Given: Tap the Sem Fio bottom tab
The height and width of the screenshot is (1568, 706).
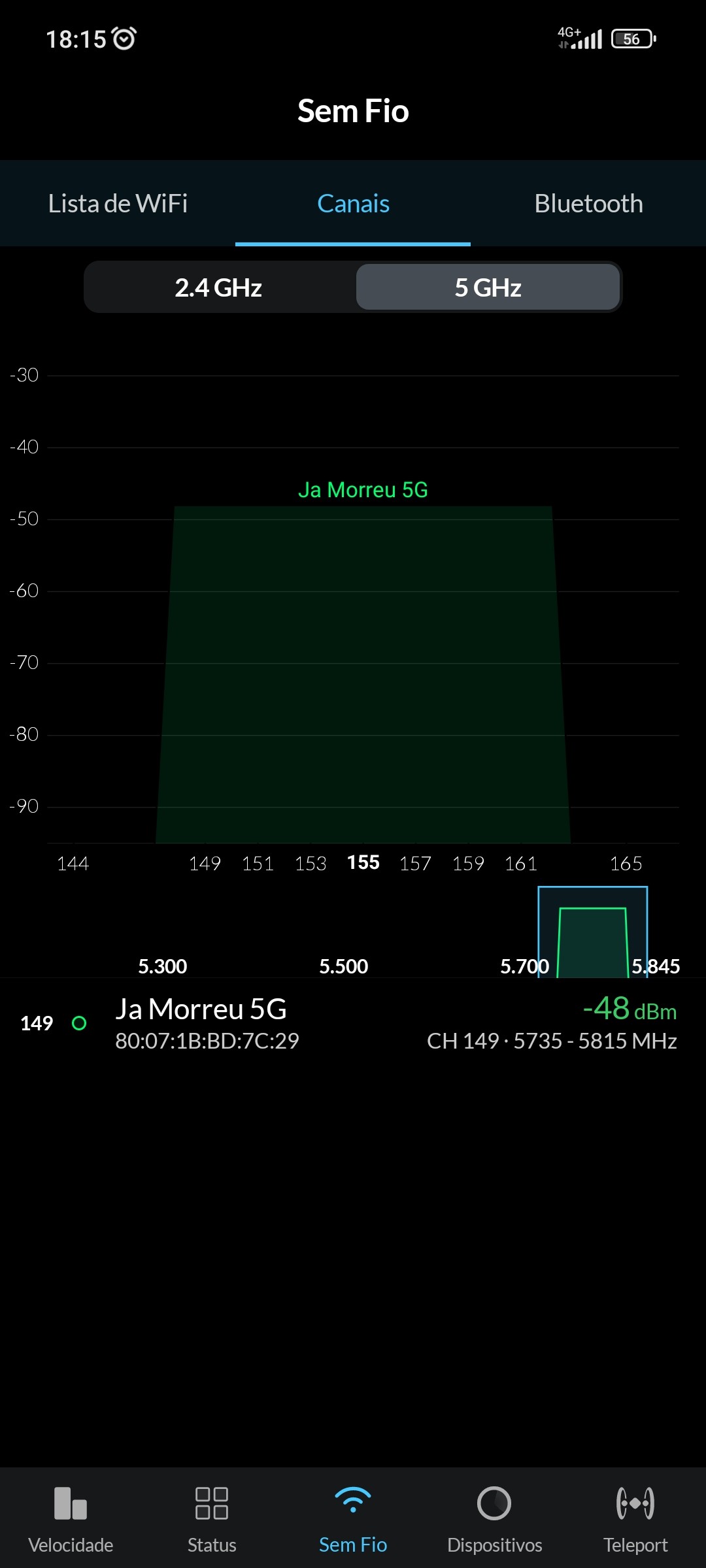Looking at the screenshot, I should 353,1517.
